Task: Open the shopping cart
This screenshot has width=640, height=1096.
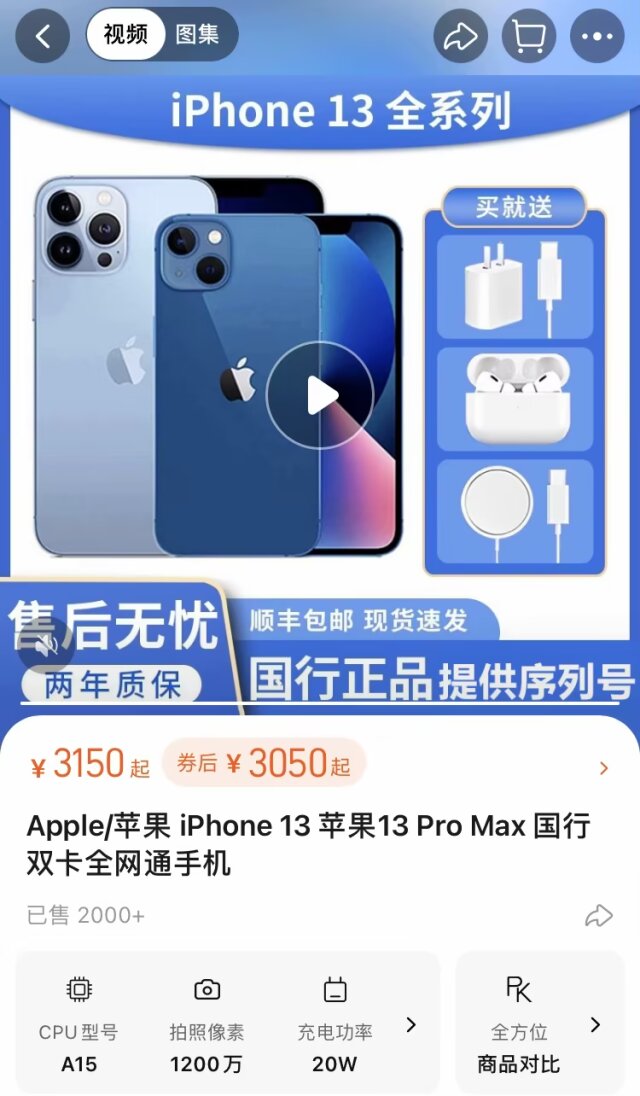Action: [x=528, y=36]
